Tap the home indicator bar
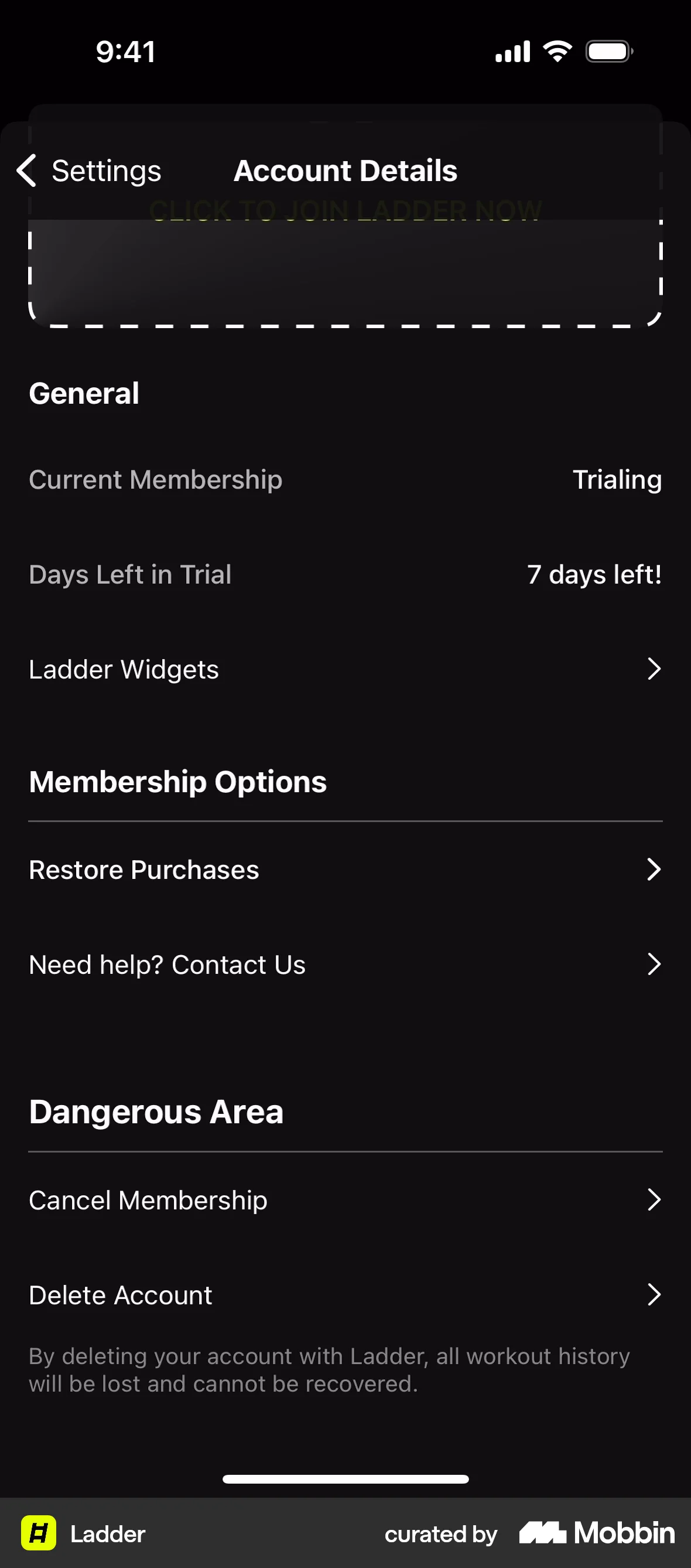 (345, 1478)
